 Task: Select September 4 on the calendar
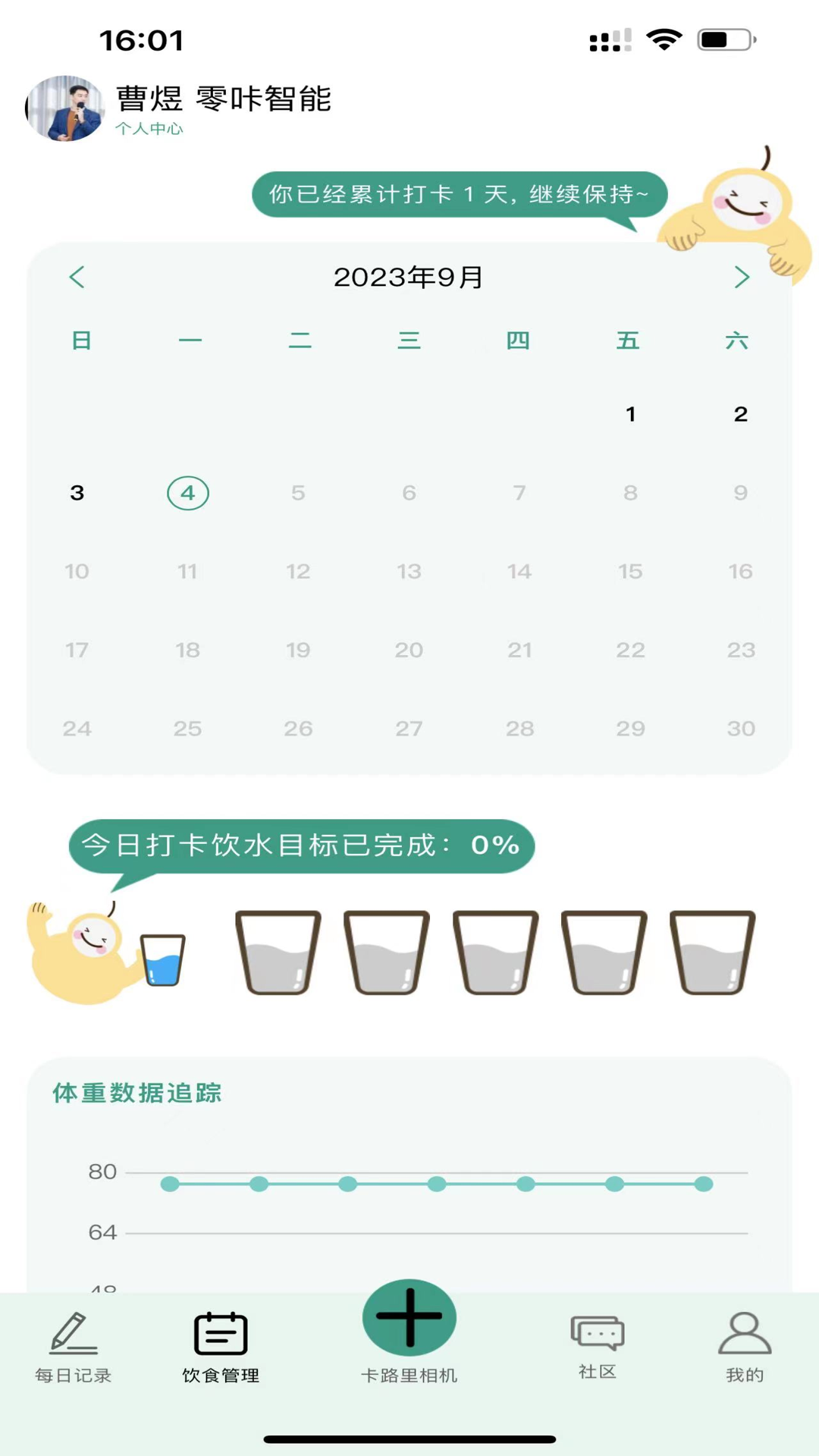coord(187,492)
